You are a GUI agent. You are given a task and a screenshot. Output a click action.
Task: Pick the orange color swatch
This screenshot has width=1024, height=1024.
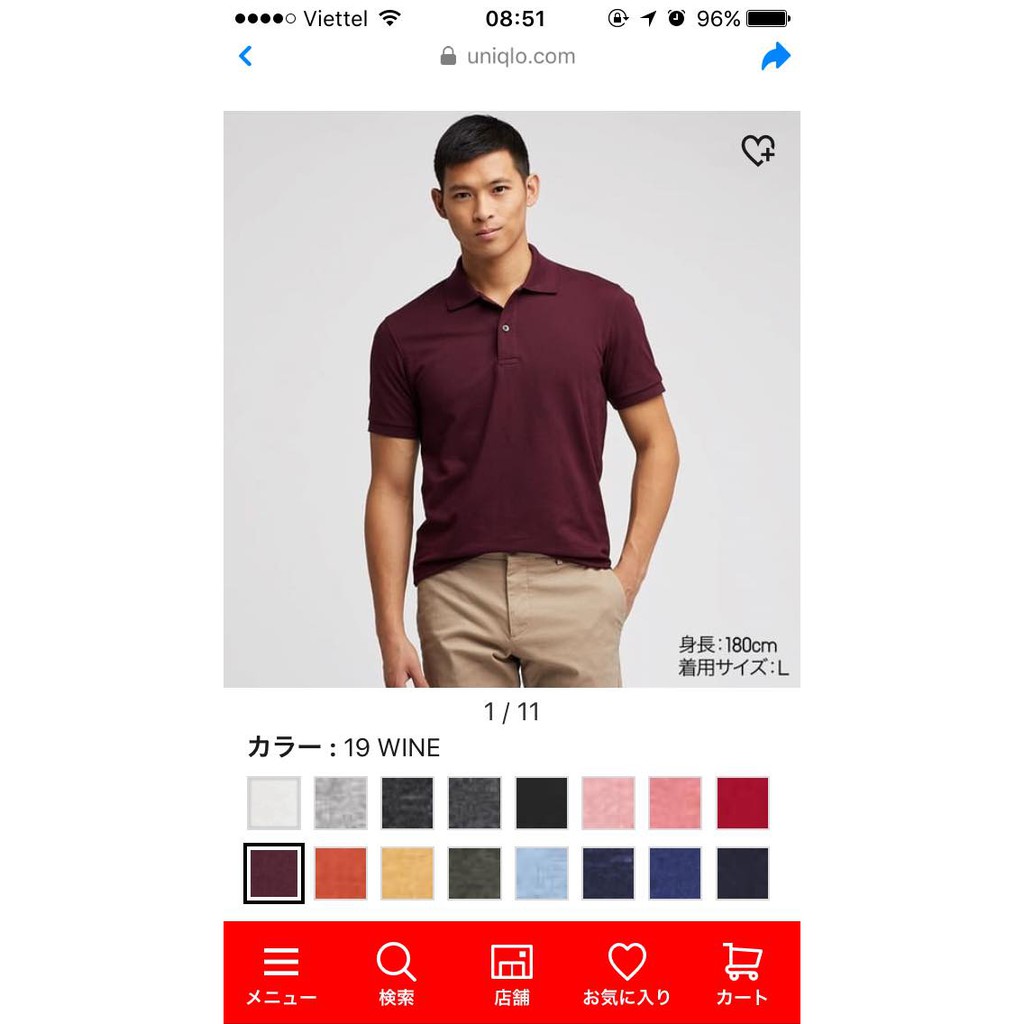tap(341, 873)
